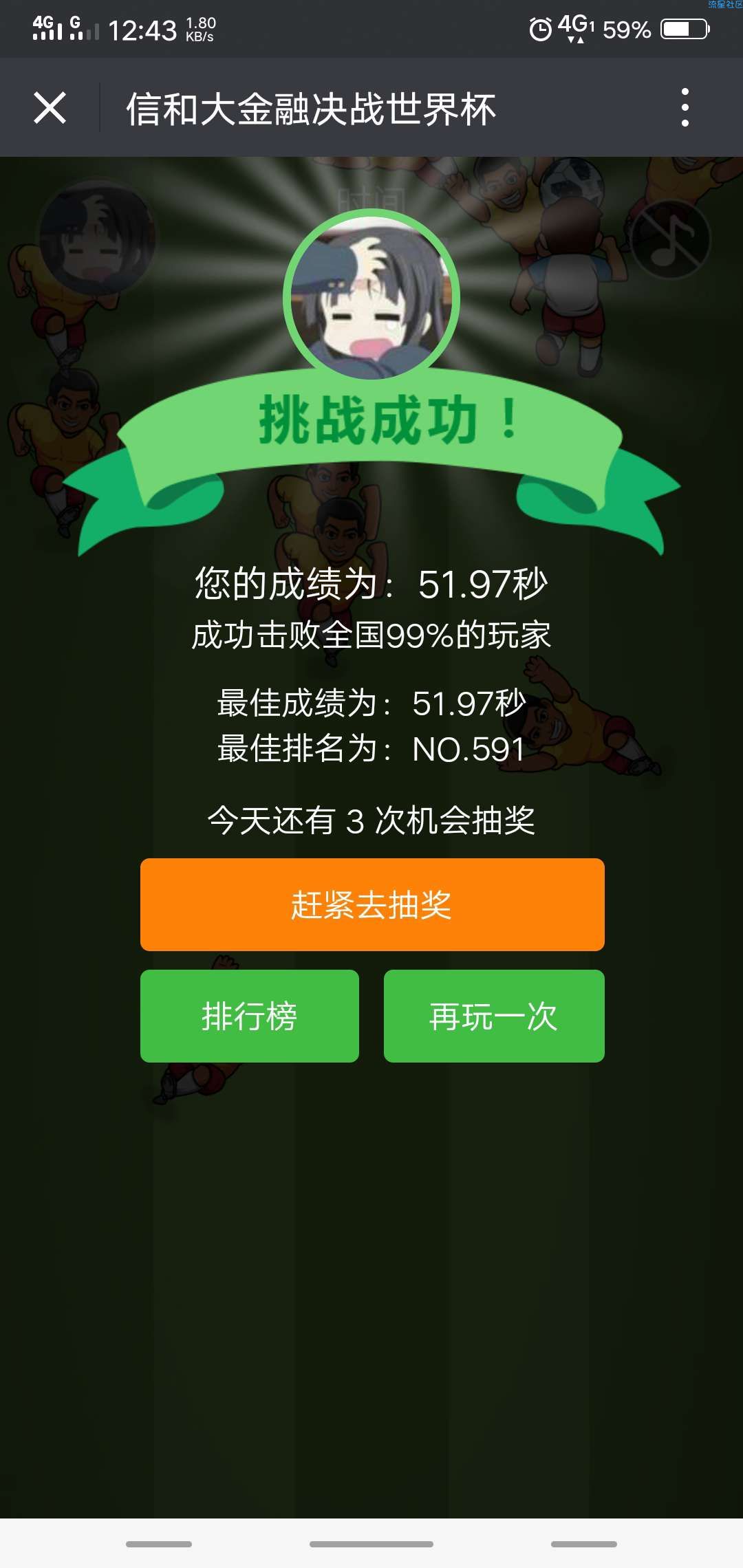The image size is (743, 1568).
Task: Tap 赶紧去抽奖 to enter the lottery
Action: coord(372,904)
